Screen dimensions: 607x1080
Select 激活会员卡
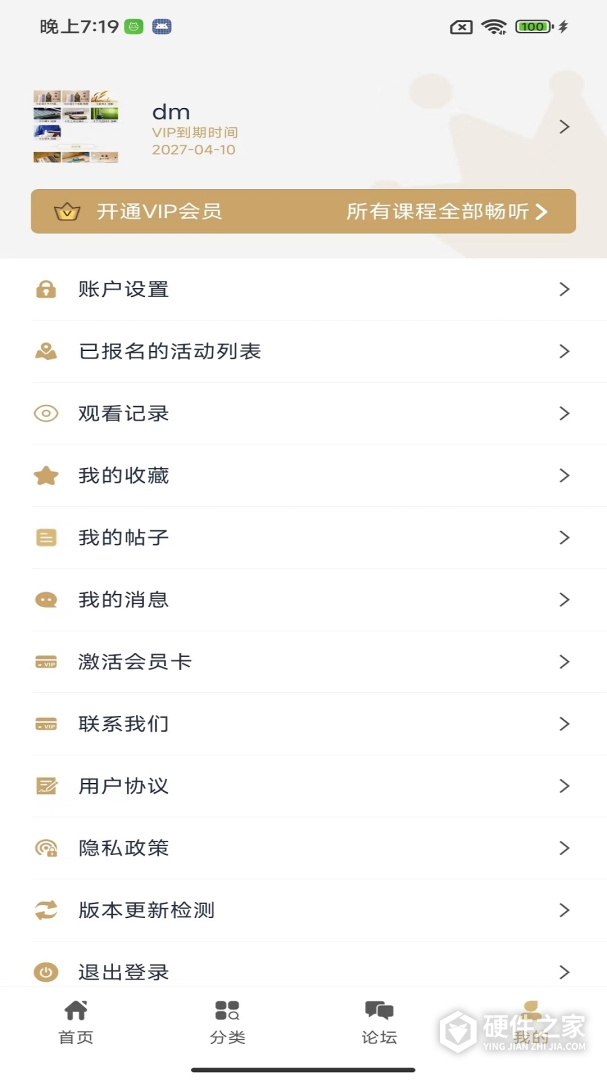tap(303, 661)
